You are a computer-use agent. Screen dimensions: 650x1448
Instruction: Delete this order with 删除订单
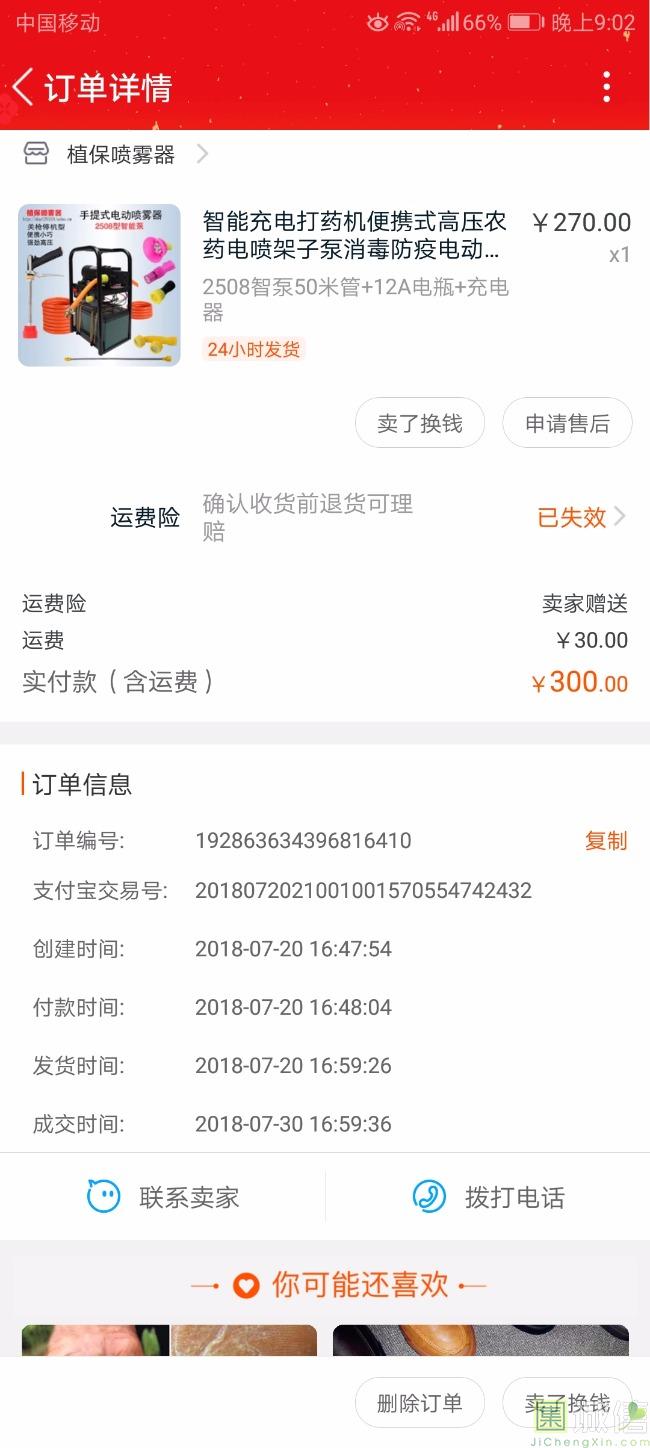[x=420, y=1403]
